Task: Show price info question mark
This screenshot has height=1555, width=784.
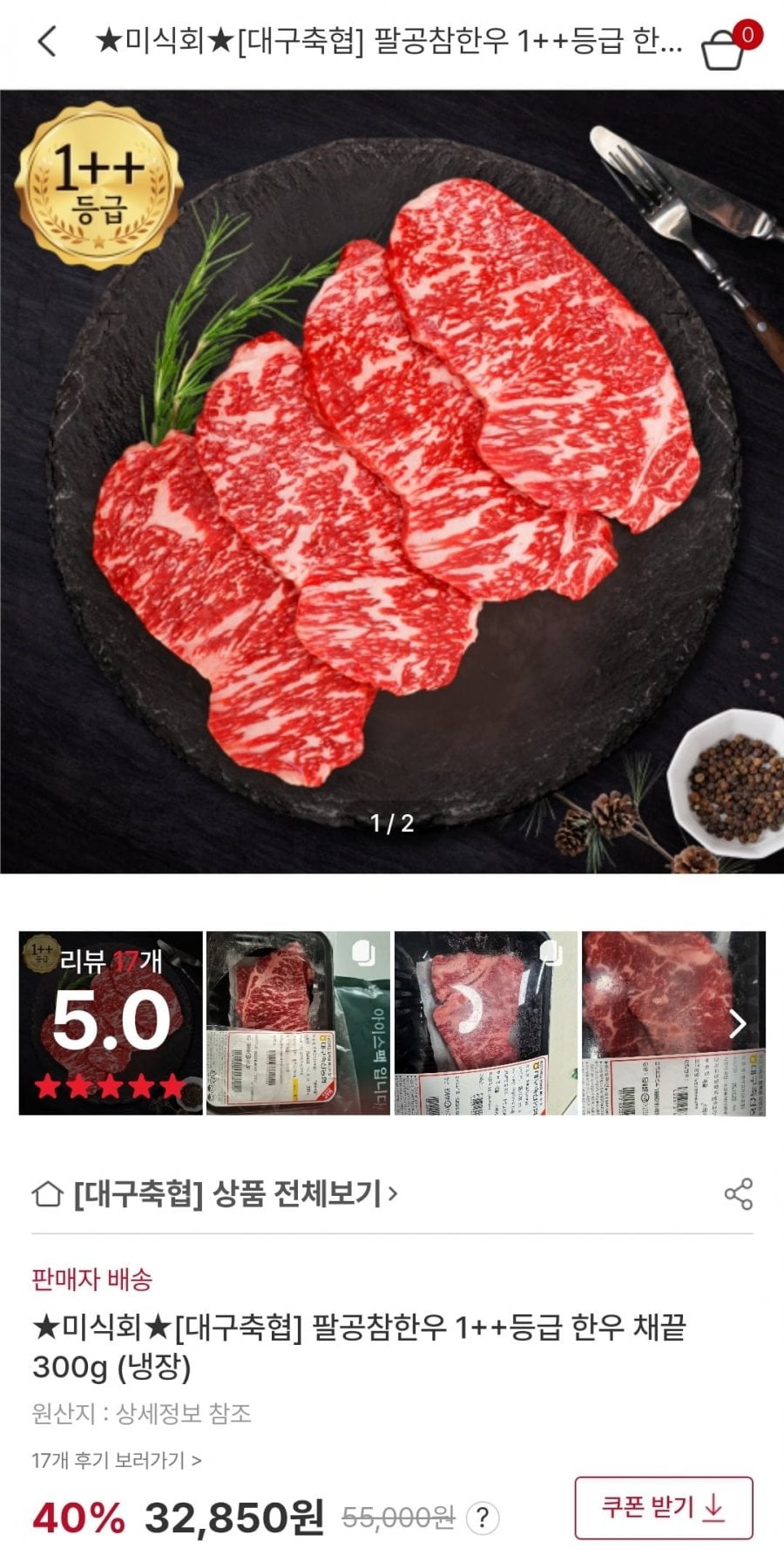Action: [x=482, y=1518]
